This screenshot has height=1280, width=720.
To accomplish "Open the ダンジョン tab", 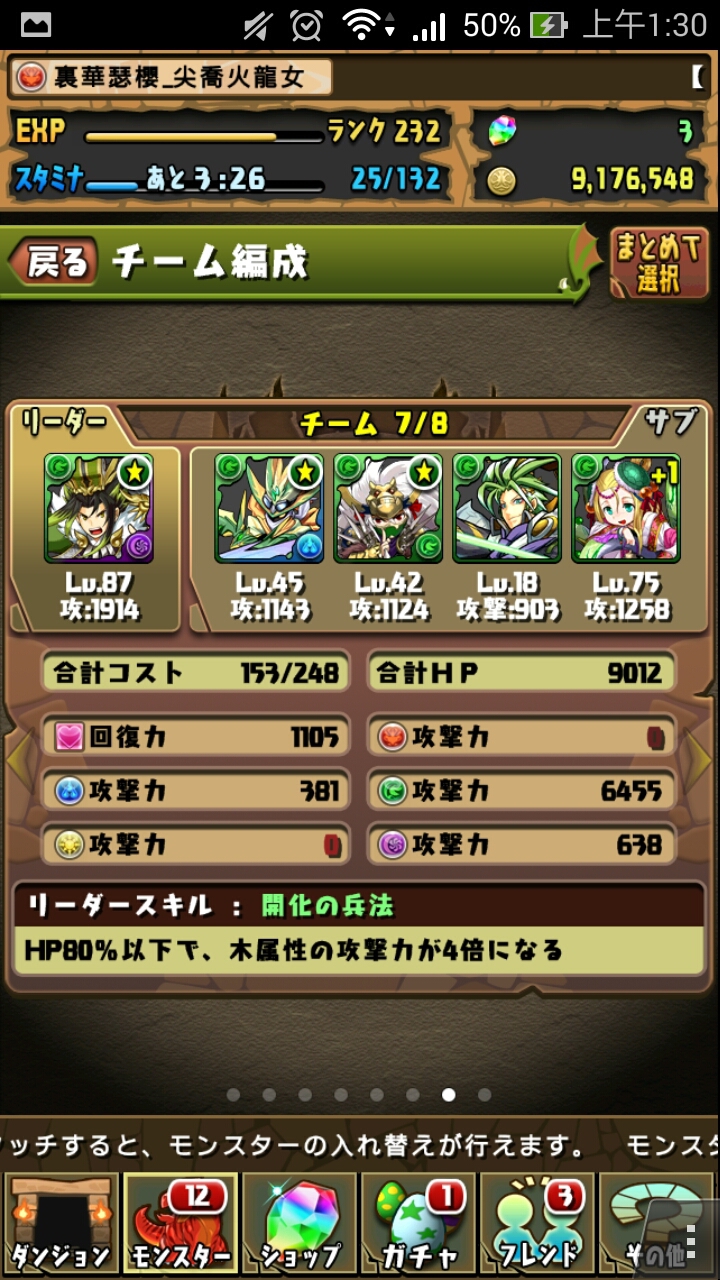I will [x=60, y=1226].
